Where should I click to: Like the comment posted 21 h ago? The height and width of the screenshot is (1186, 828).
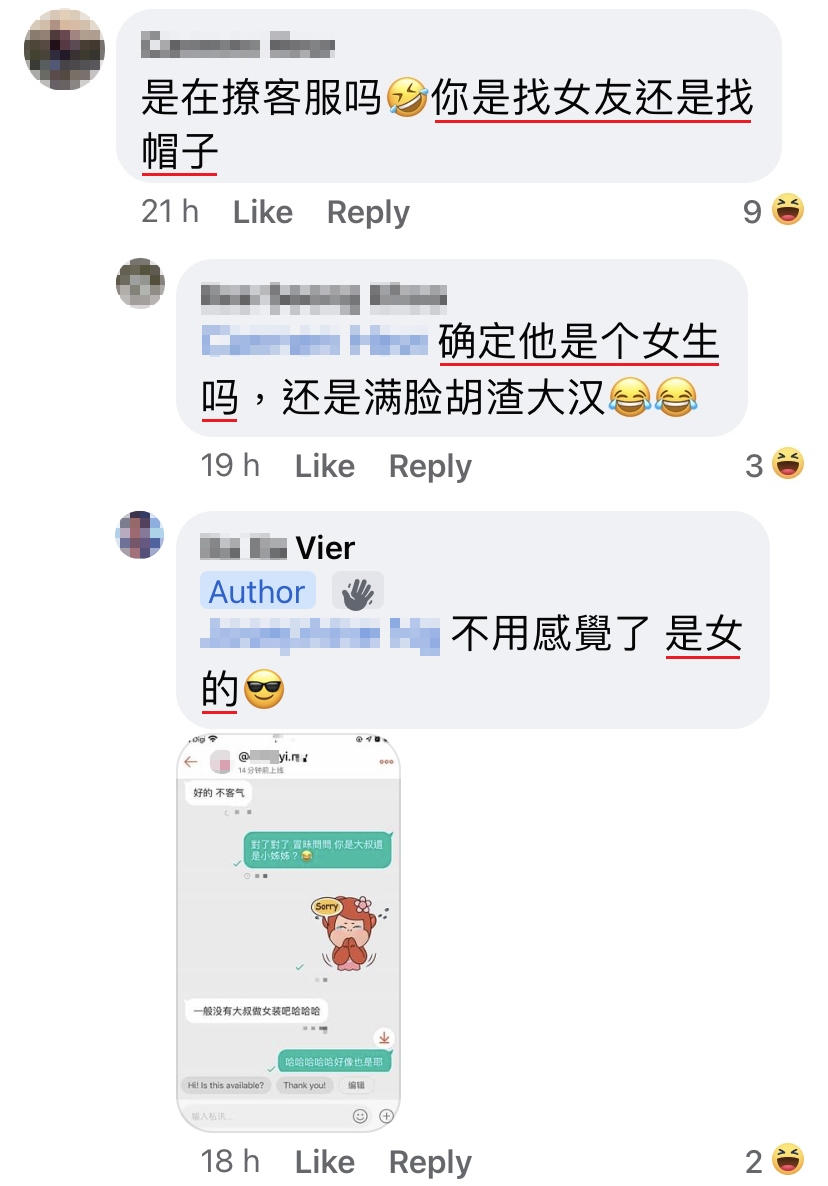point(262,212)
